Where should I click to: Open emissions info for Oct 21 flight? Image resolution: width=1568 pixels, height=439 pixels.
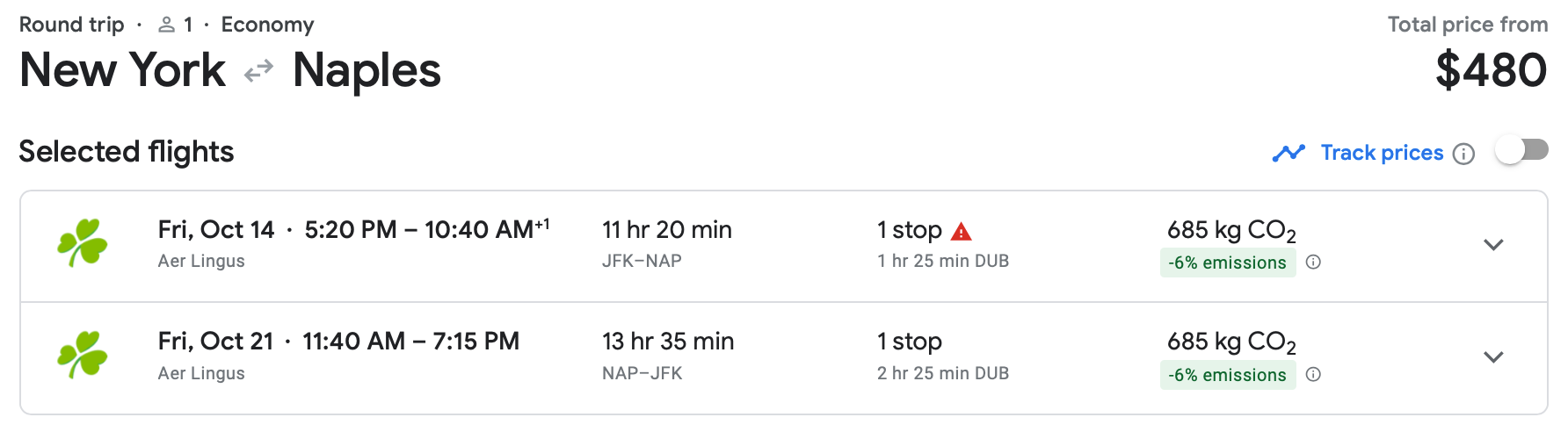1313,374
